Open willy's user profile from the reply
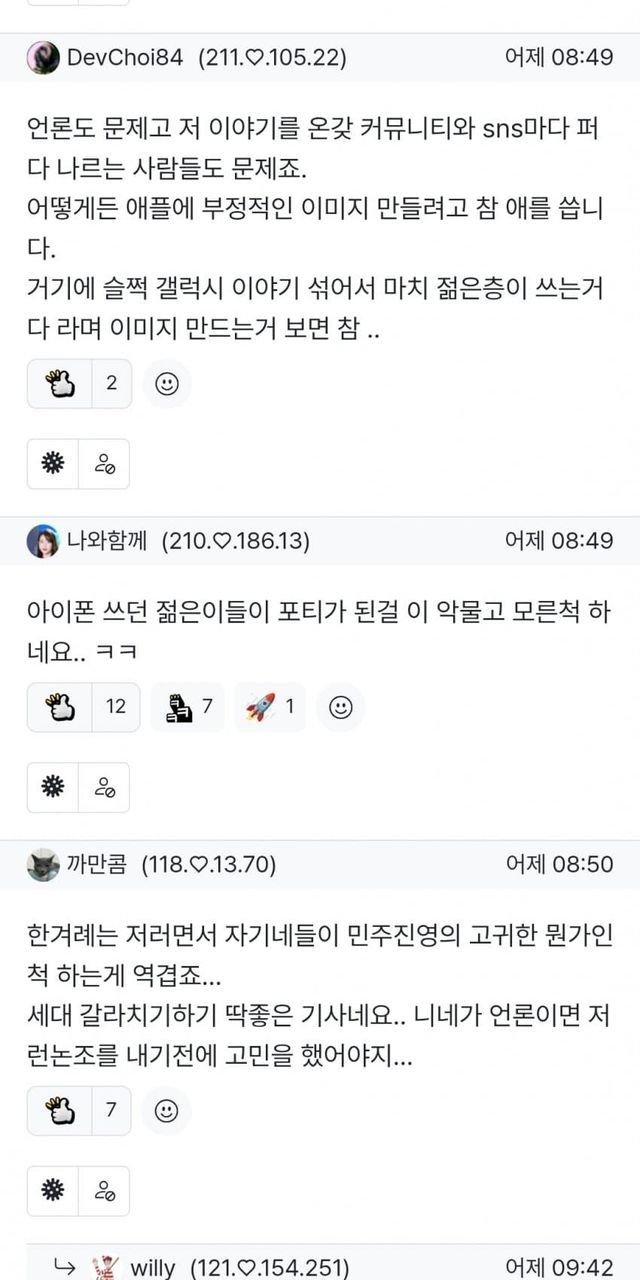This screenshot has height=1280, width=640. click(x=152, y=1267)
